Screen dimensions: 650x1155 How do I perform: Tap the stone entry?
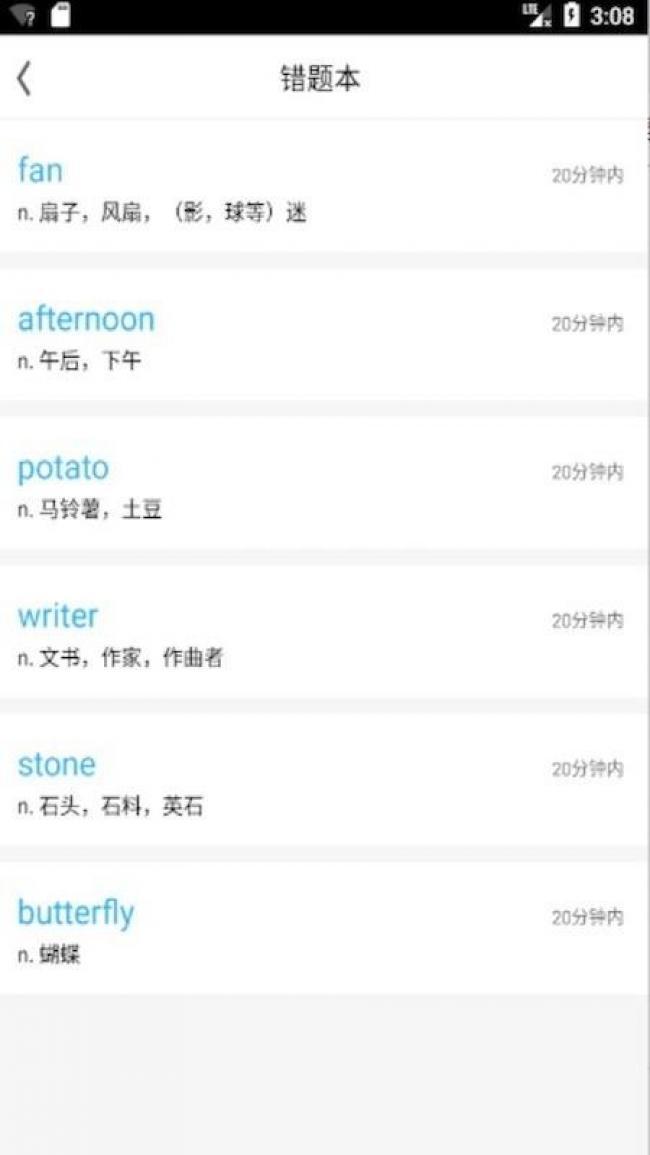[323, 781]
